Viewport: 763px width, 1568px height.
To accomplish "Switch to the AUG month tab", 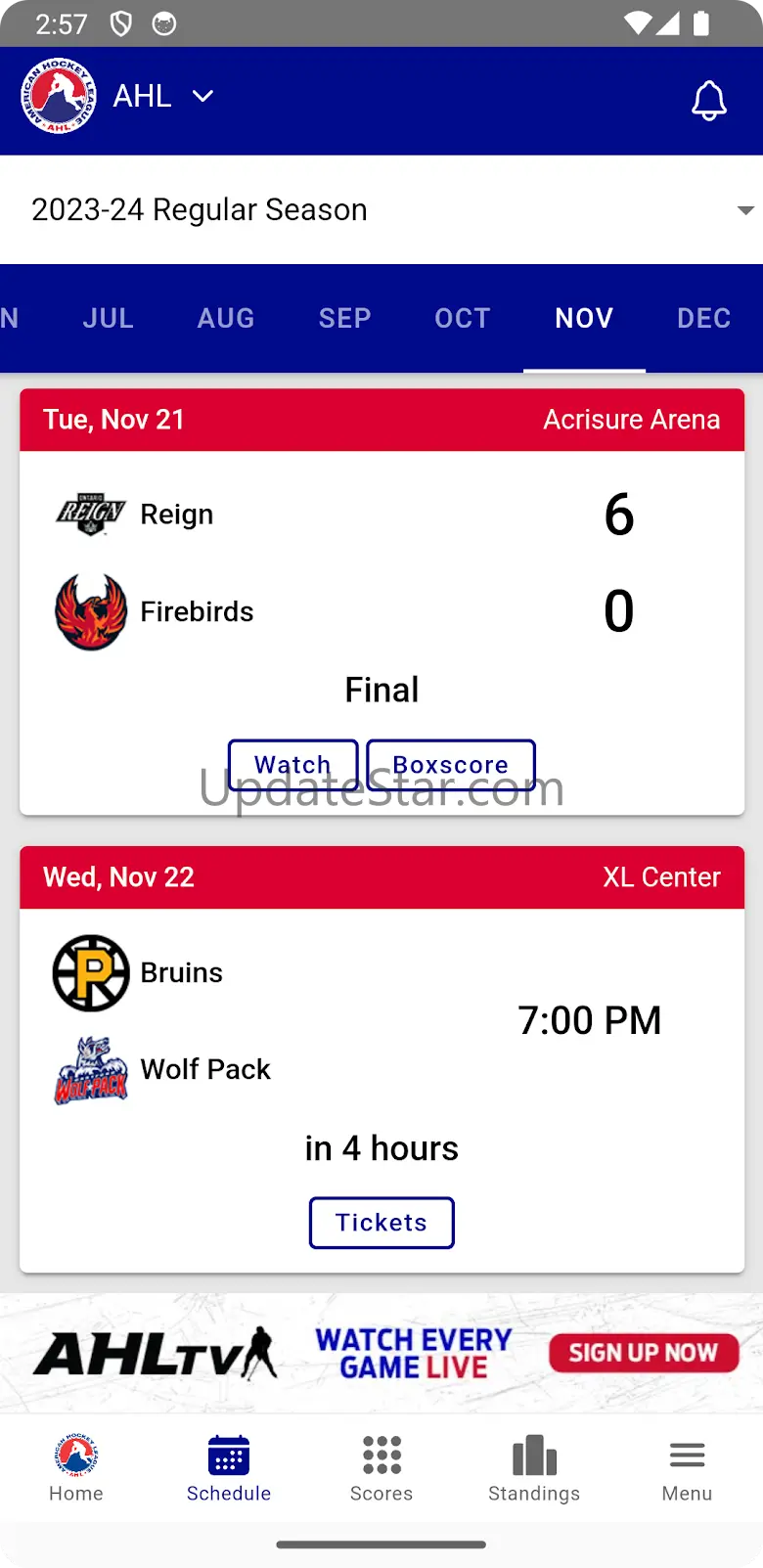I will pos(226,318).
